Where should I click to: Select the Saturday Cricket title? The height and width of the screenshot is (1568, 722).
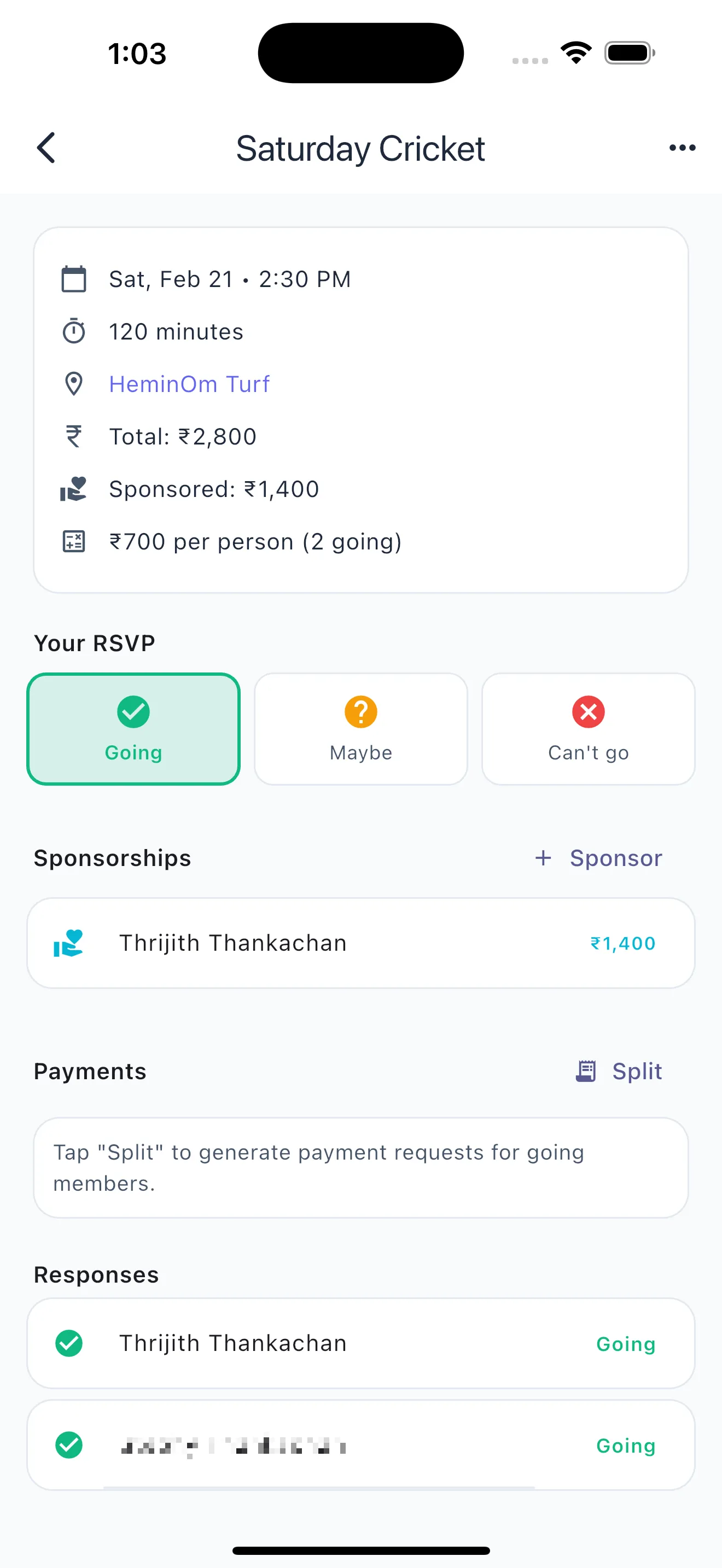pyautogui.click(x=360, y=148)
